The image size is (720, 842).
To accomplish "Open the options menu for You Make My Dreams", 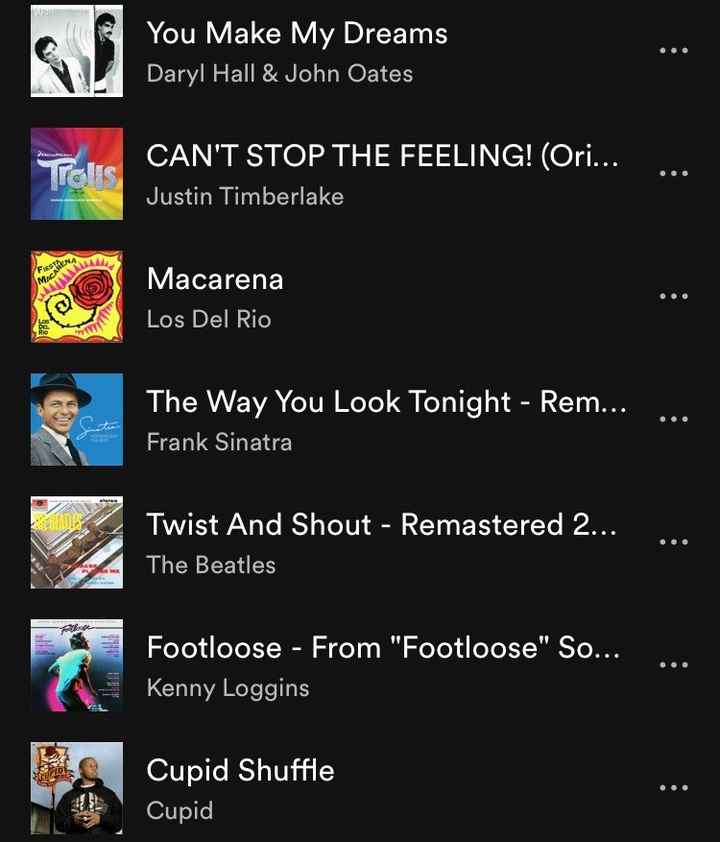I will click(674, 50).
